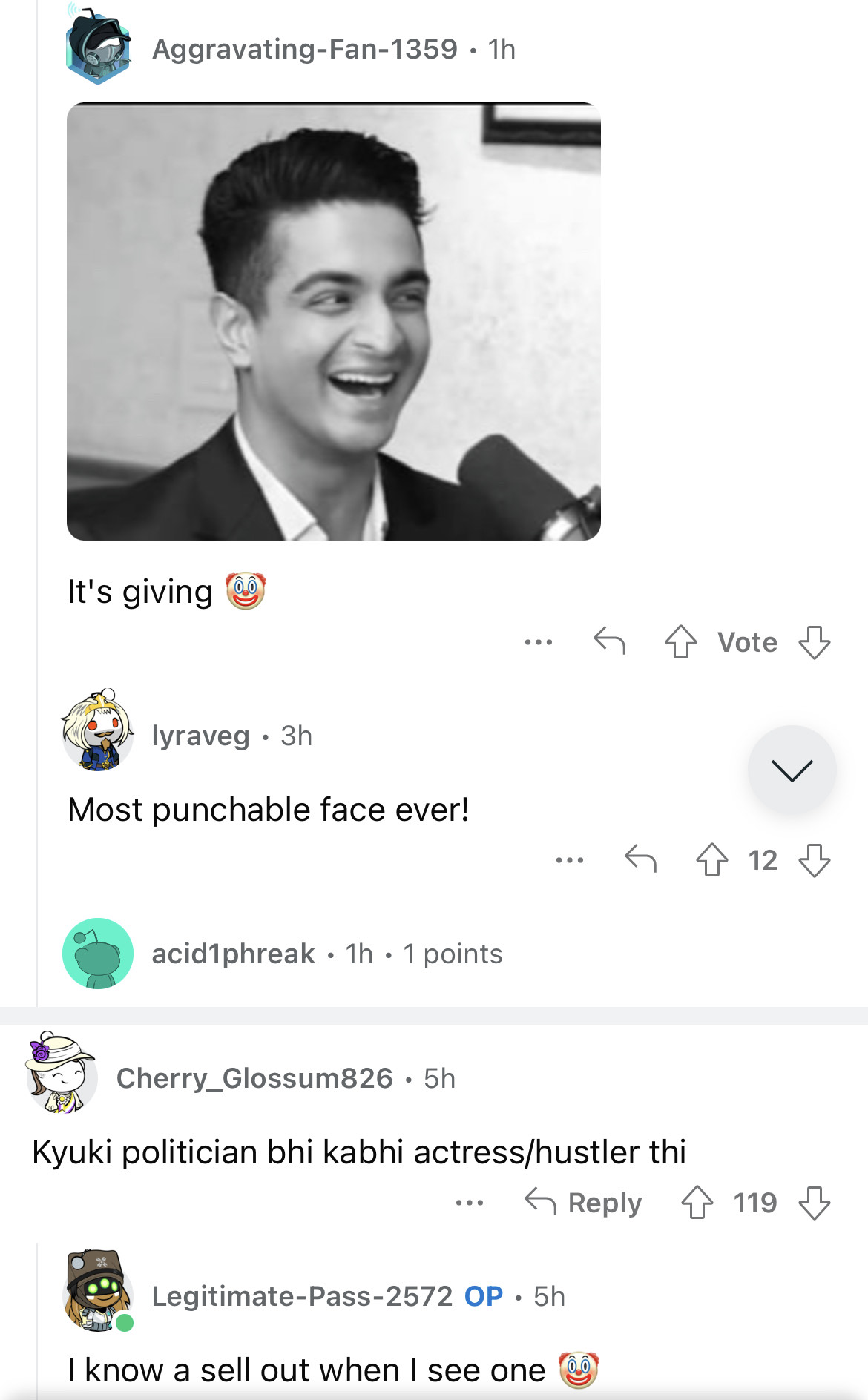Open options menu for Cherry_Glossum826's comment
The image size is (868, 1400).
(x=470, y=1203)
